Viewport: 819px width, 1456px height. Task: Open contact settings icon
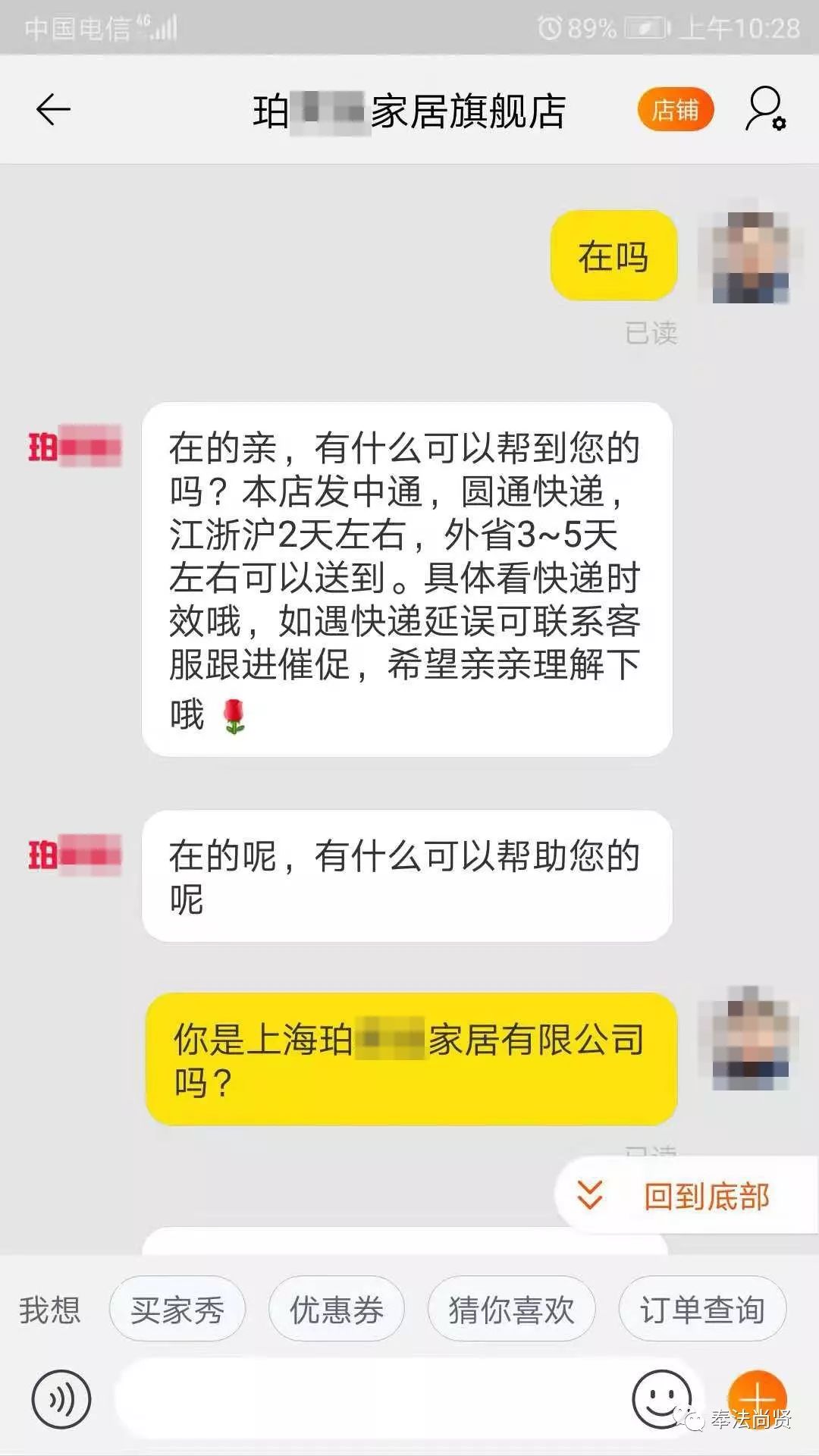764,111
